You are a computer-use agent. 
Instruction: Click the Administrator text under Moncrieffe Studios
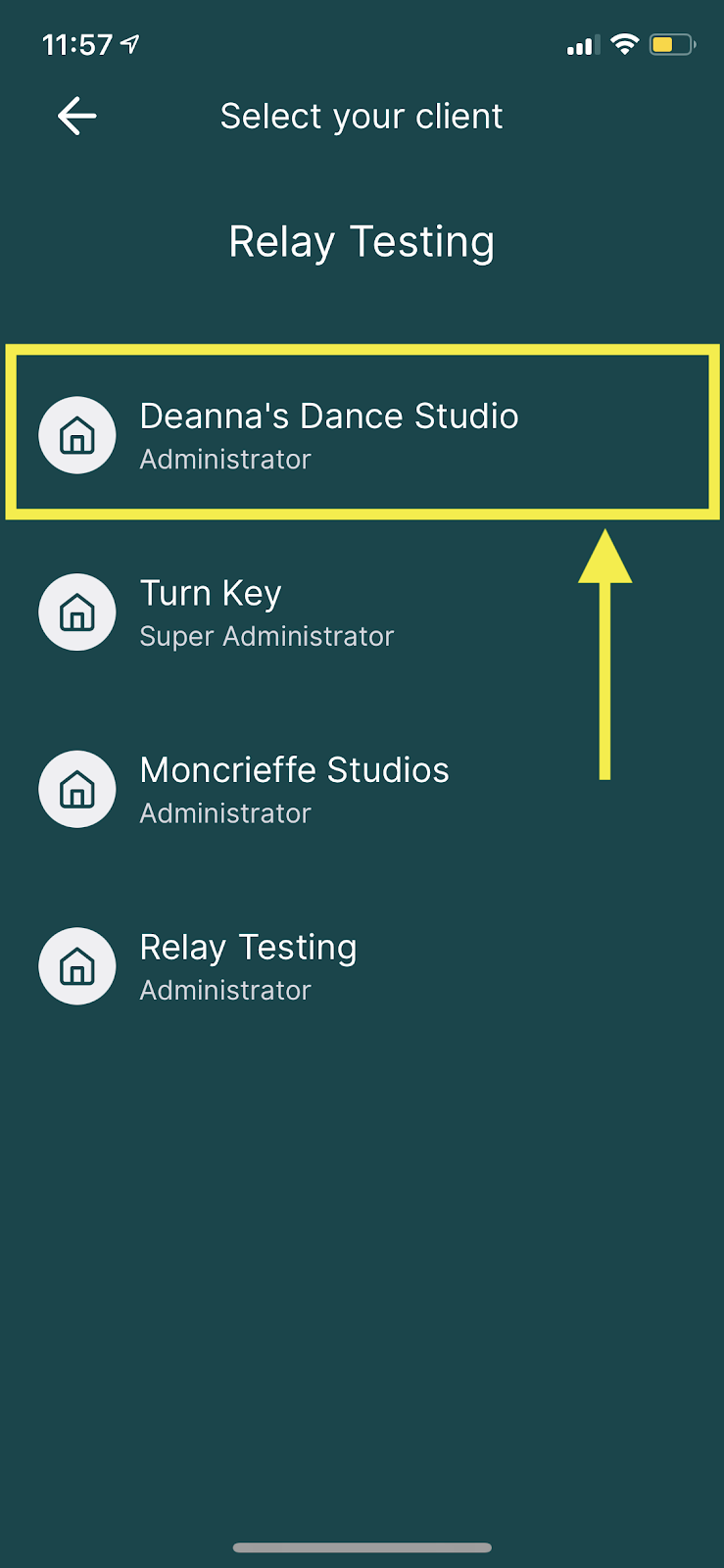pos(224,812)
